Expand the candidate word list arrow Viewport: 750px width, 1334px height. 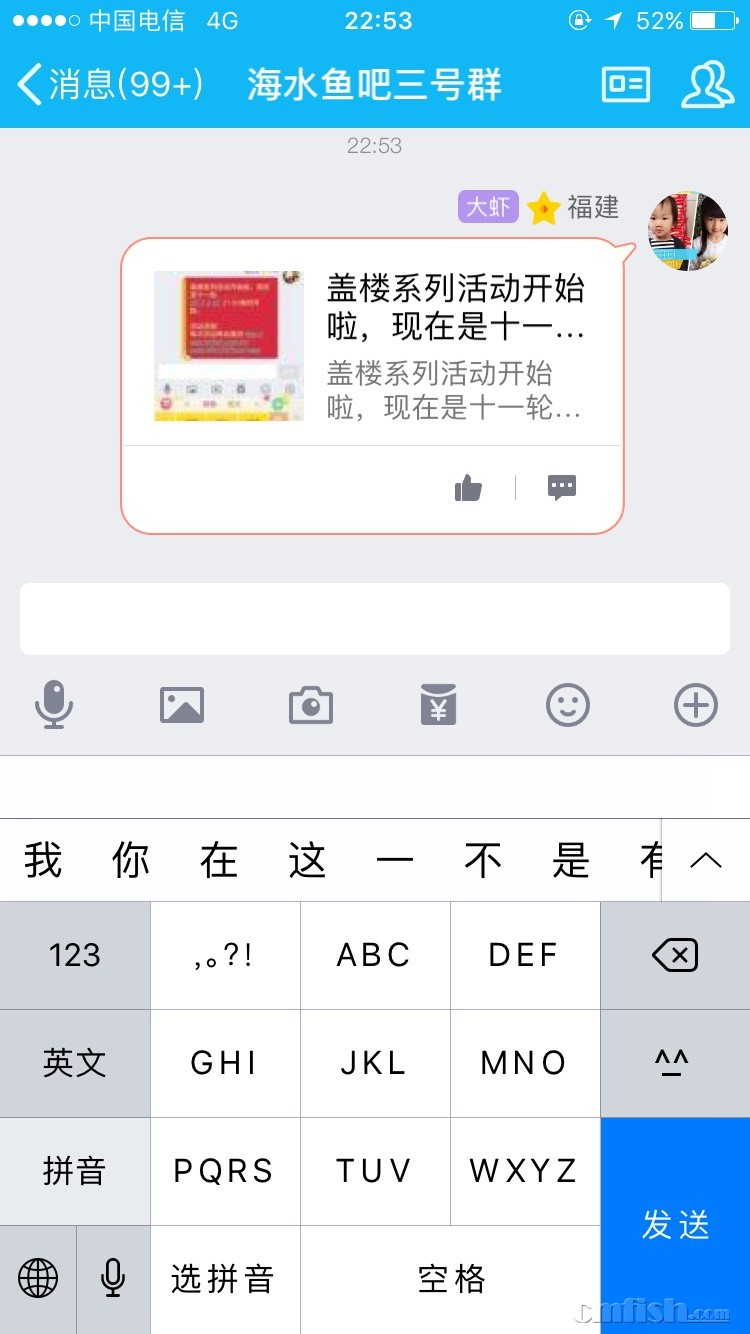(x=706, y=860)
